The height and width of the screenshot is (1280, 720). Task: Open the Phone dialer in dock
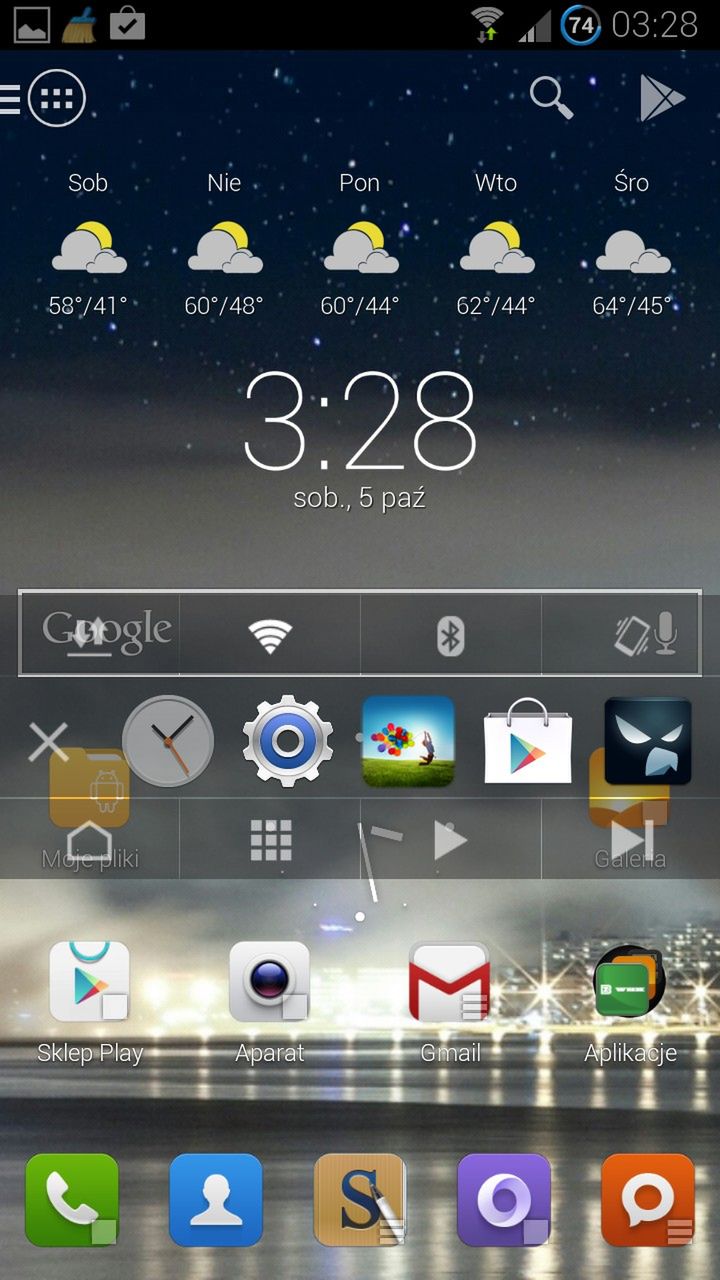(72, 1200)
